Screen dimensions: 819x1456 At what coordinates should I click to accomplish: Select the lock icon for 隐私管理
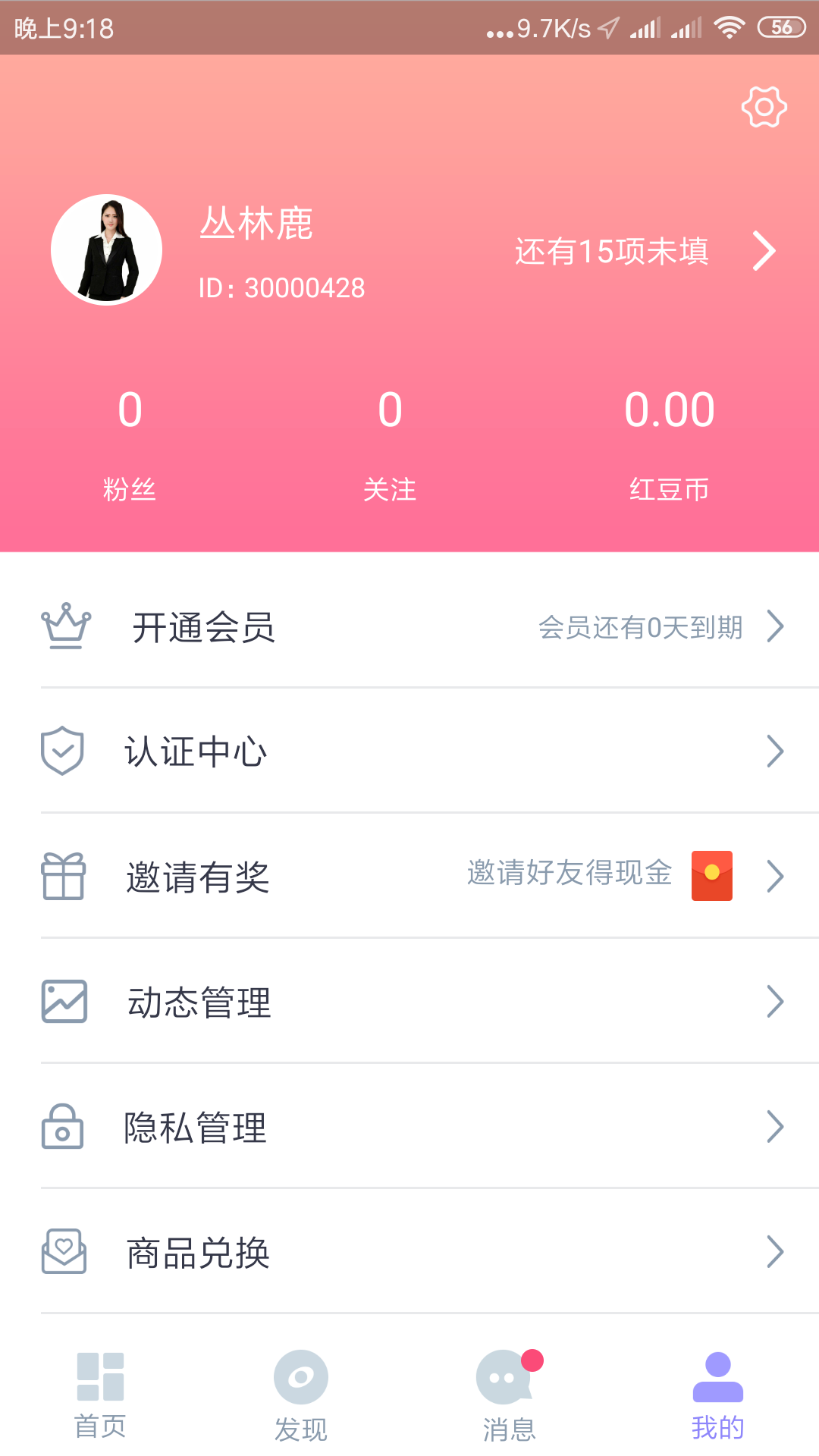pos(63,1128)
